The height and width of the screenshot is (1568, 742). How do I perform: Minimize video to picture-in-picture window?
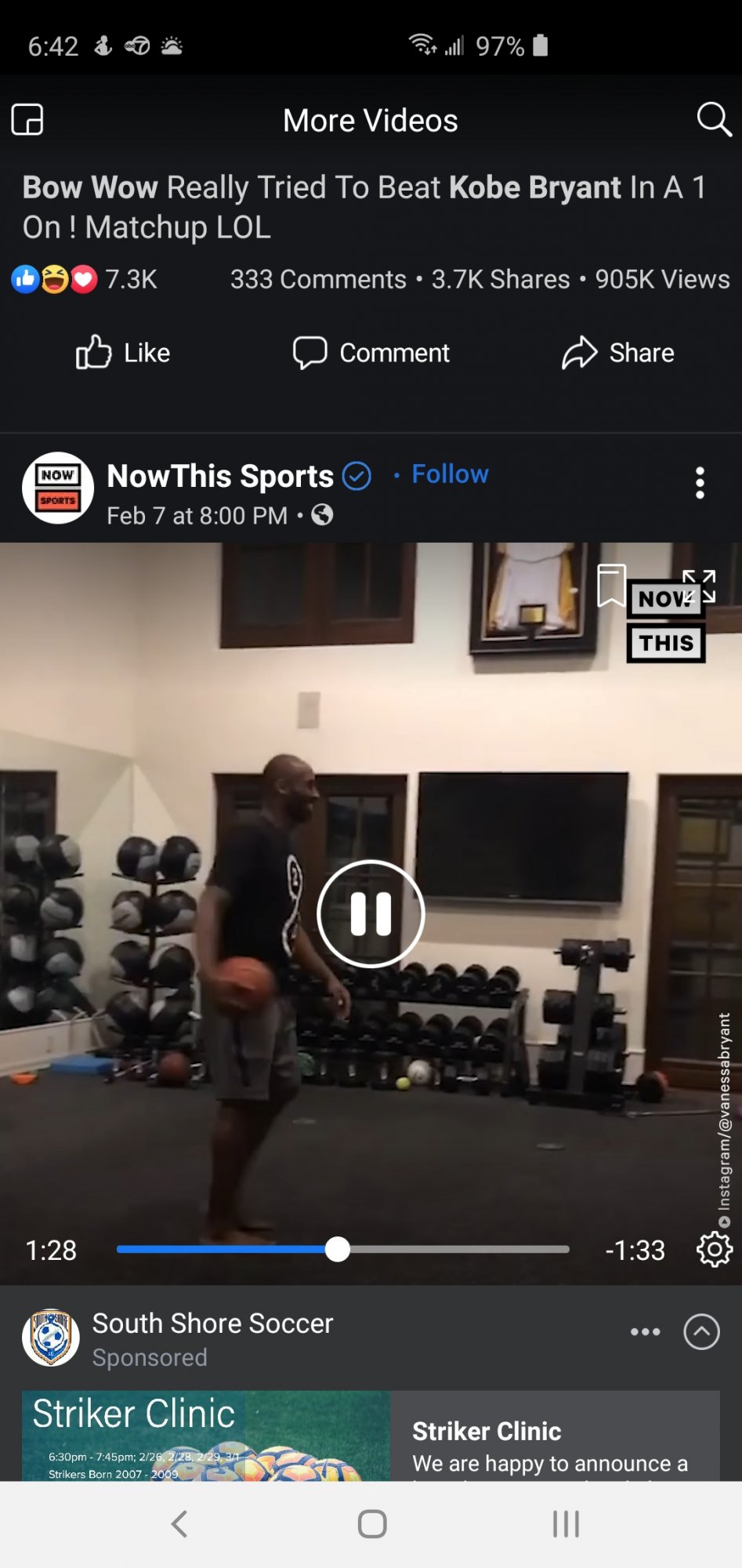[27, 120]
